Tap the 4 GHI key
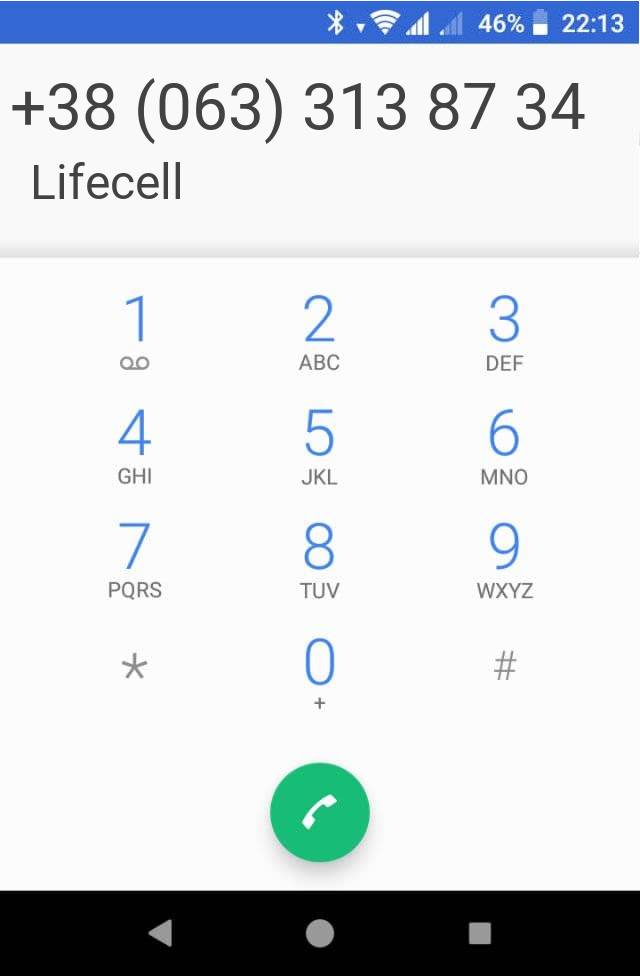The width and height of the screenshot is (640, 976). tap(135, 446)
